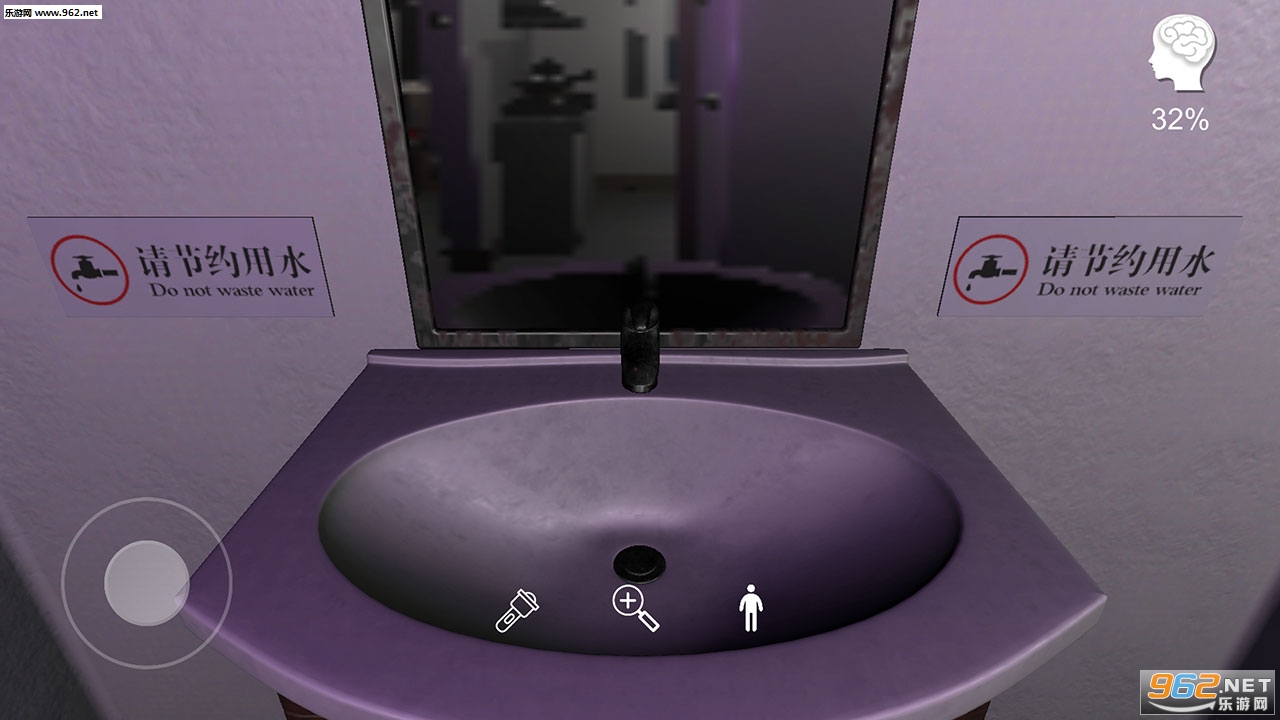
Task: Toggle the flashlight icon
Action: pos(518,611)
